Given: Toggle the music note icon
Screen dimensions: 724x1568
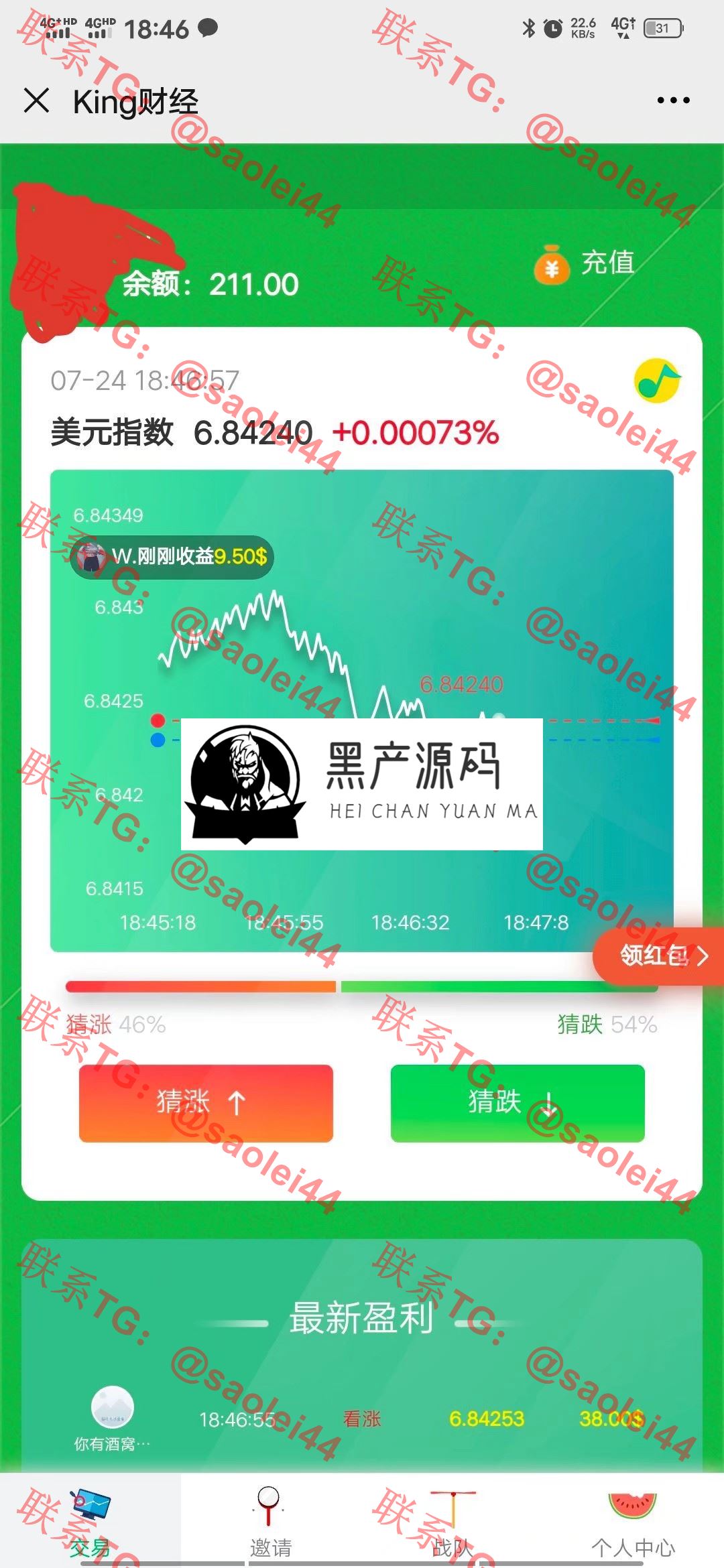Looking at the screenshot, I should tap(657, 381).
